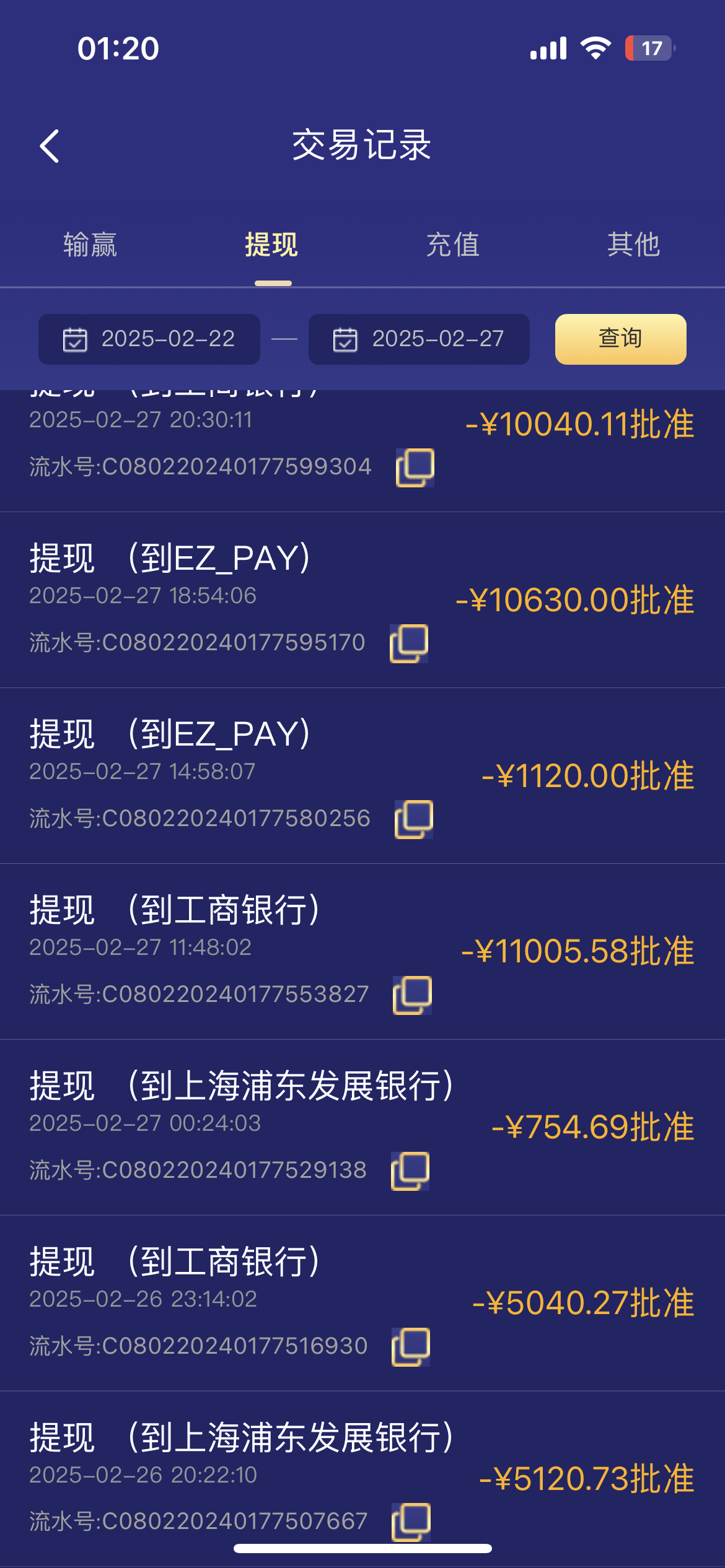This screenshot has width=725, height=1568.
Task: Copy serial number ending in 516930
Action: pyautogui.click(x=411, y=1347)
